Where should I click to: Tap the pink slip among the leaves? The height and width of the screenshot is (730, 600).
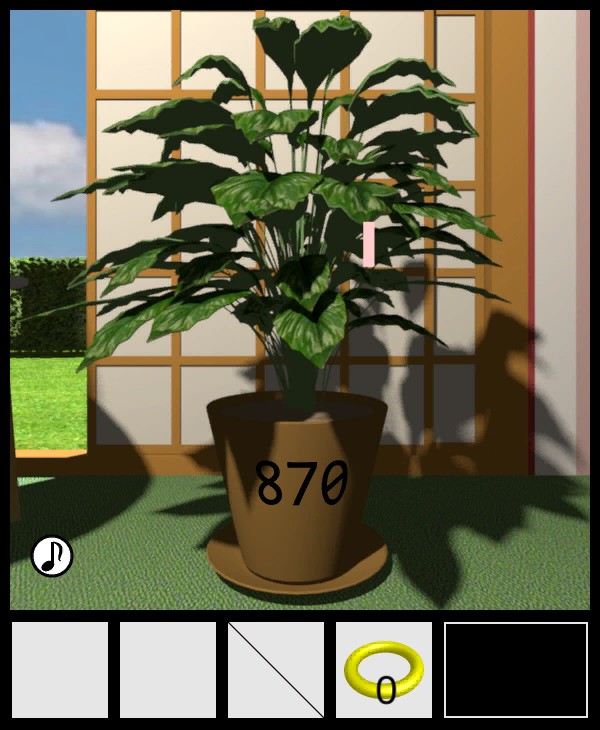pyautogui.click(x=369, y=244)
